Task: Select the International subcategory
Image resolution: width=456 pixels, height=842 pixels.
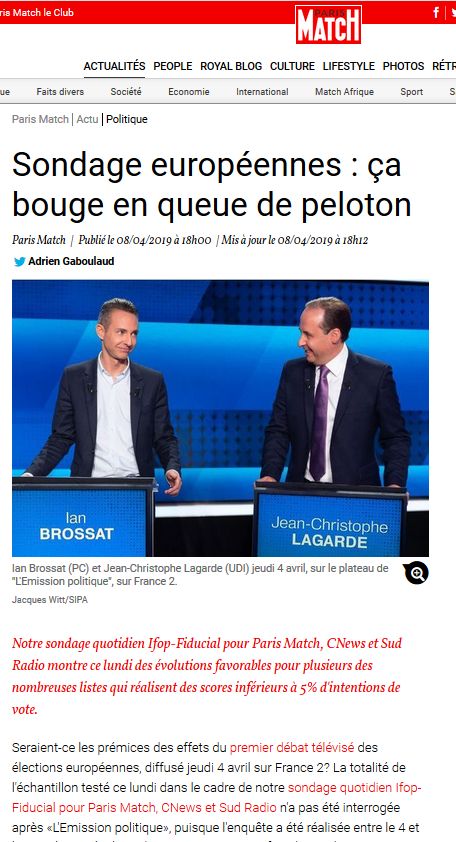Action: 262,92
